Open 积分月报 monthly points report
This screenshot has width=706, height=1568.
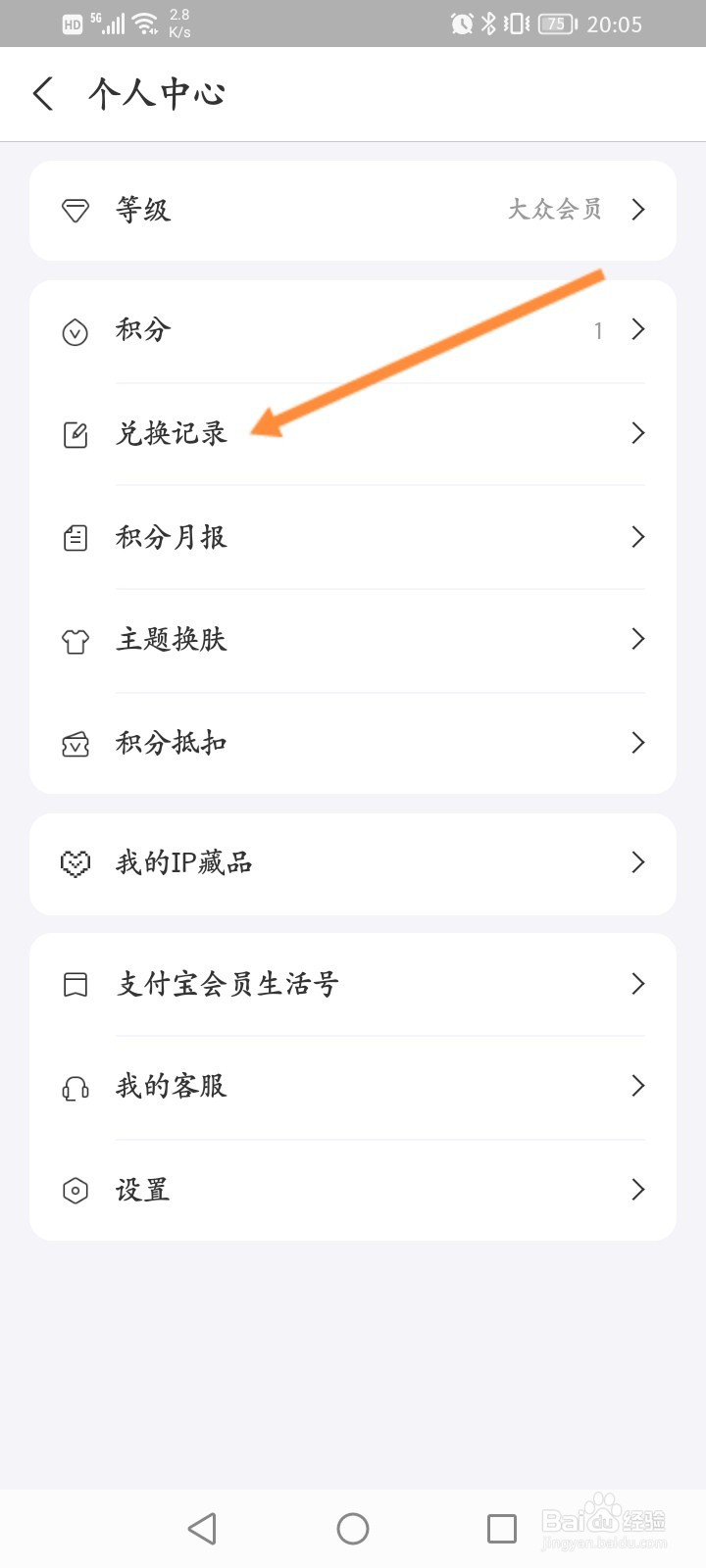point(353,537)
